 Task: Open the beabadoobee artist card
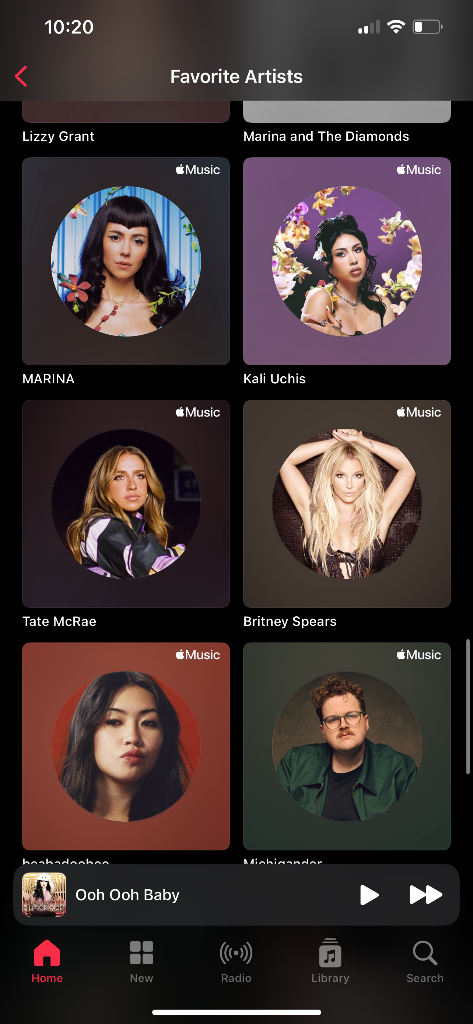click(126, 746)
